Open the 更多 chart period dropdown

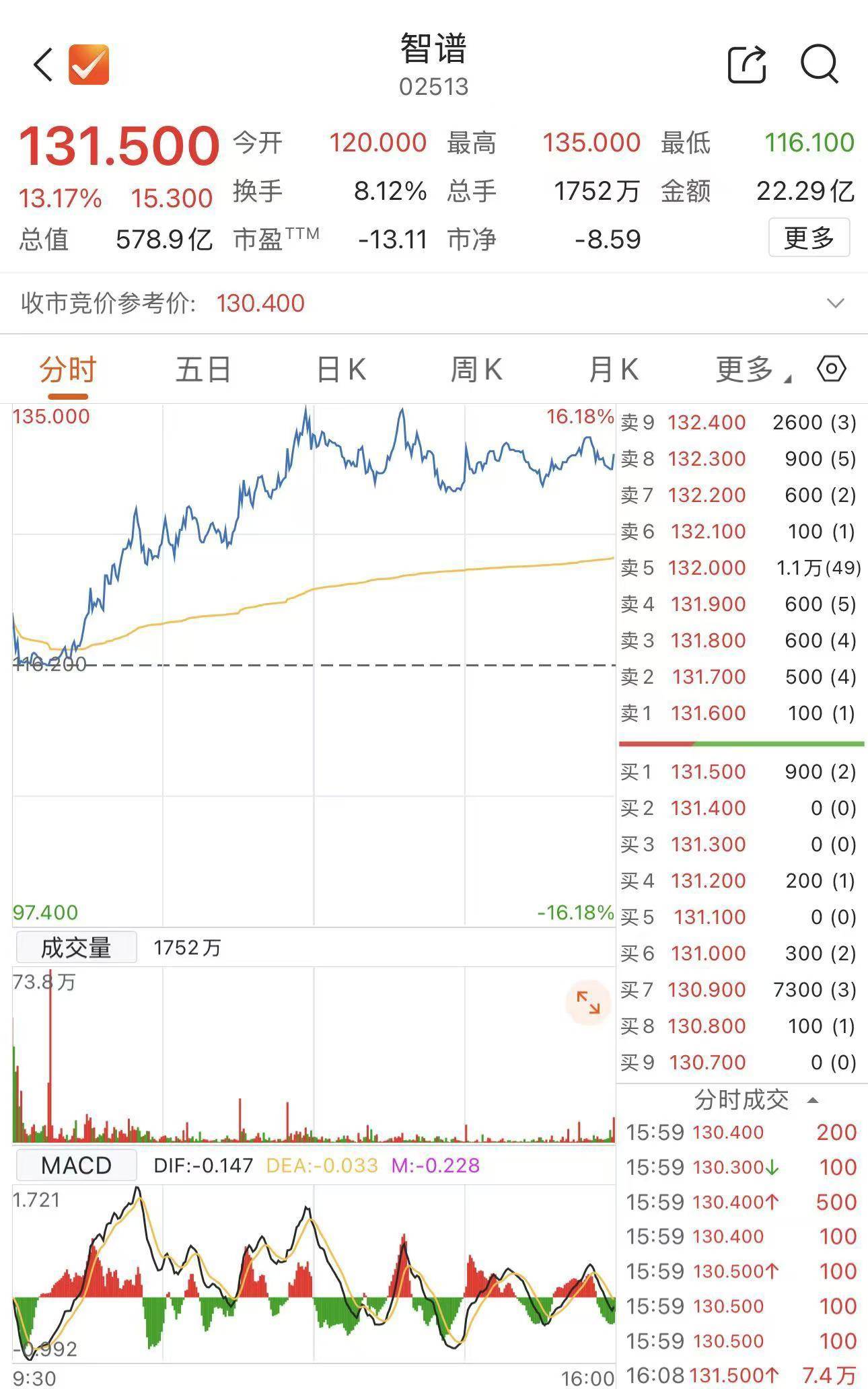[752, 369]
